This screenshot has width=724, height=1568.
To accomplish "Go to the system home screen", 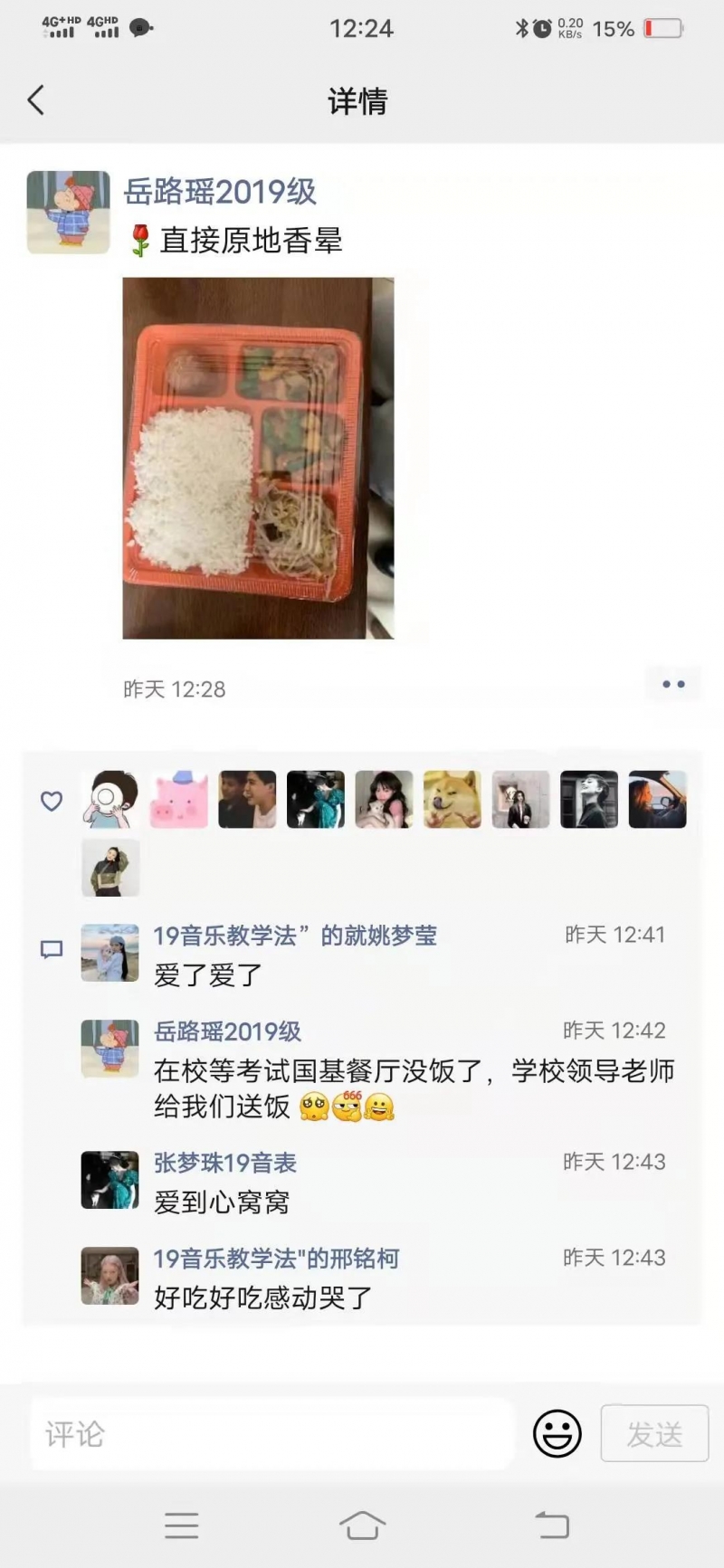I will 362,1525.
